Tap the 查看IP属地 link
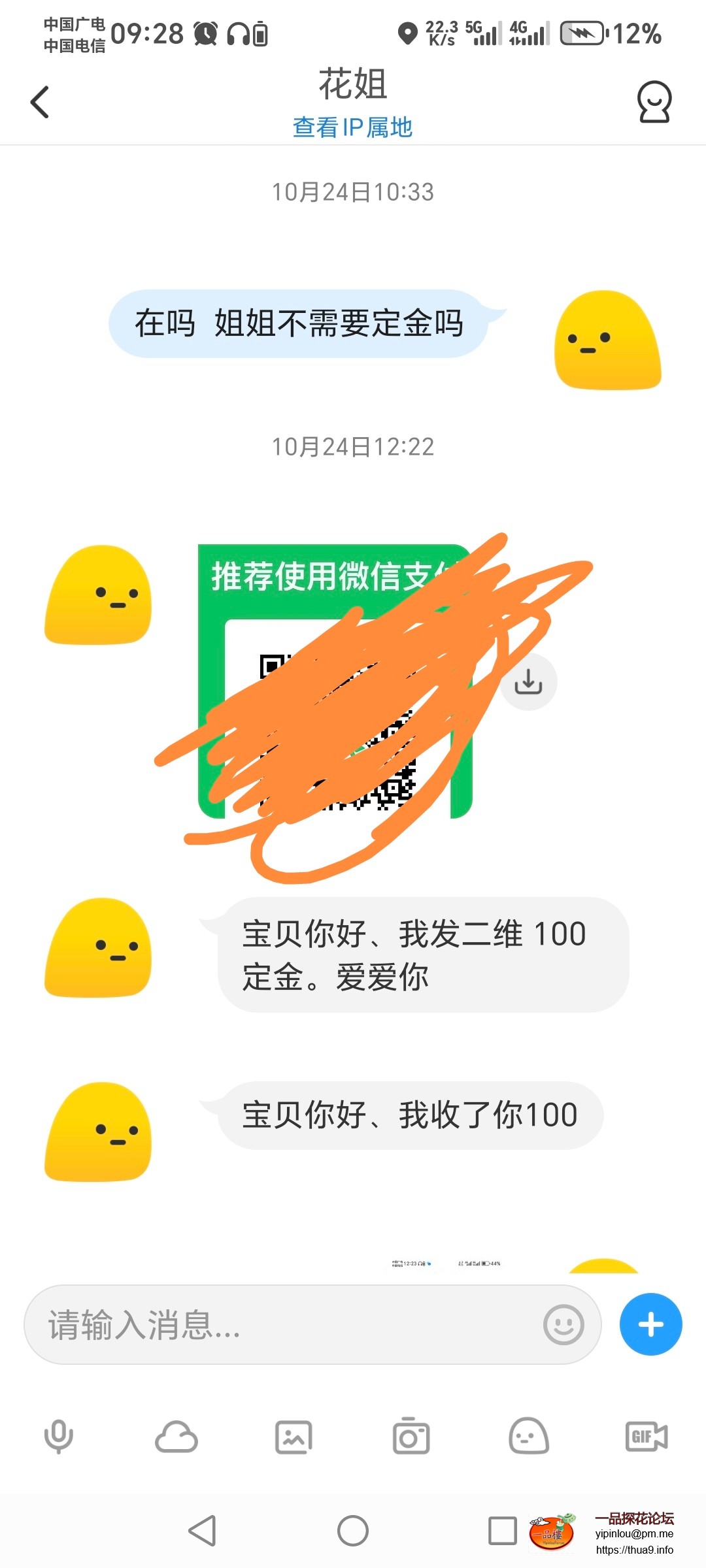Screen dimensions: 706x1568 [x=352, y=127]
